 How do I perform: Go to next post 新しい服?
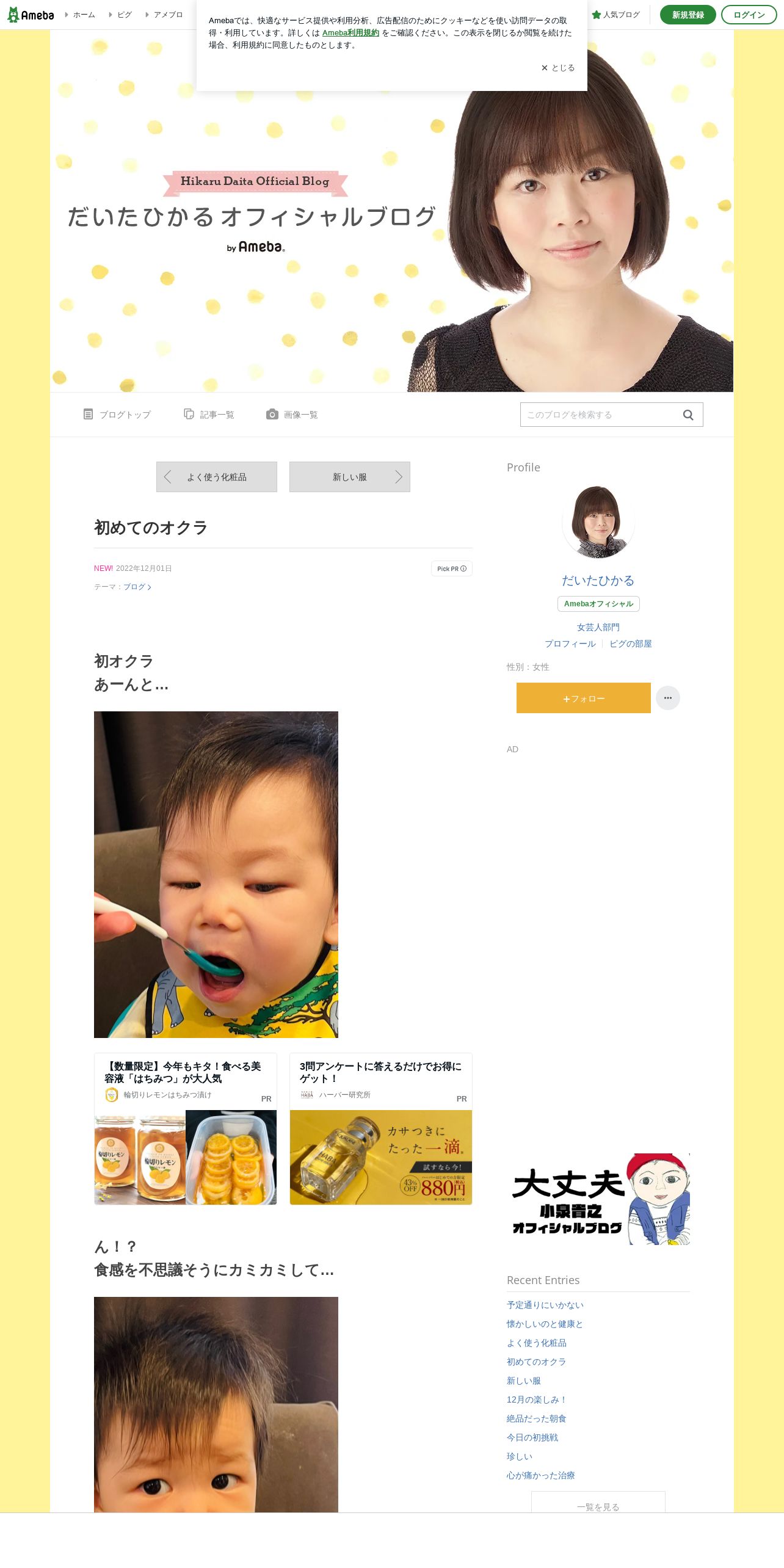pos(349,477)
